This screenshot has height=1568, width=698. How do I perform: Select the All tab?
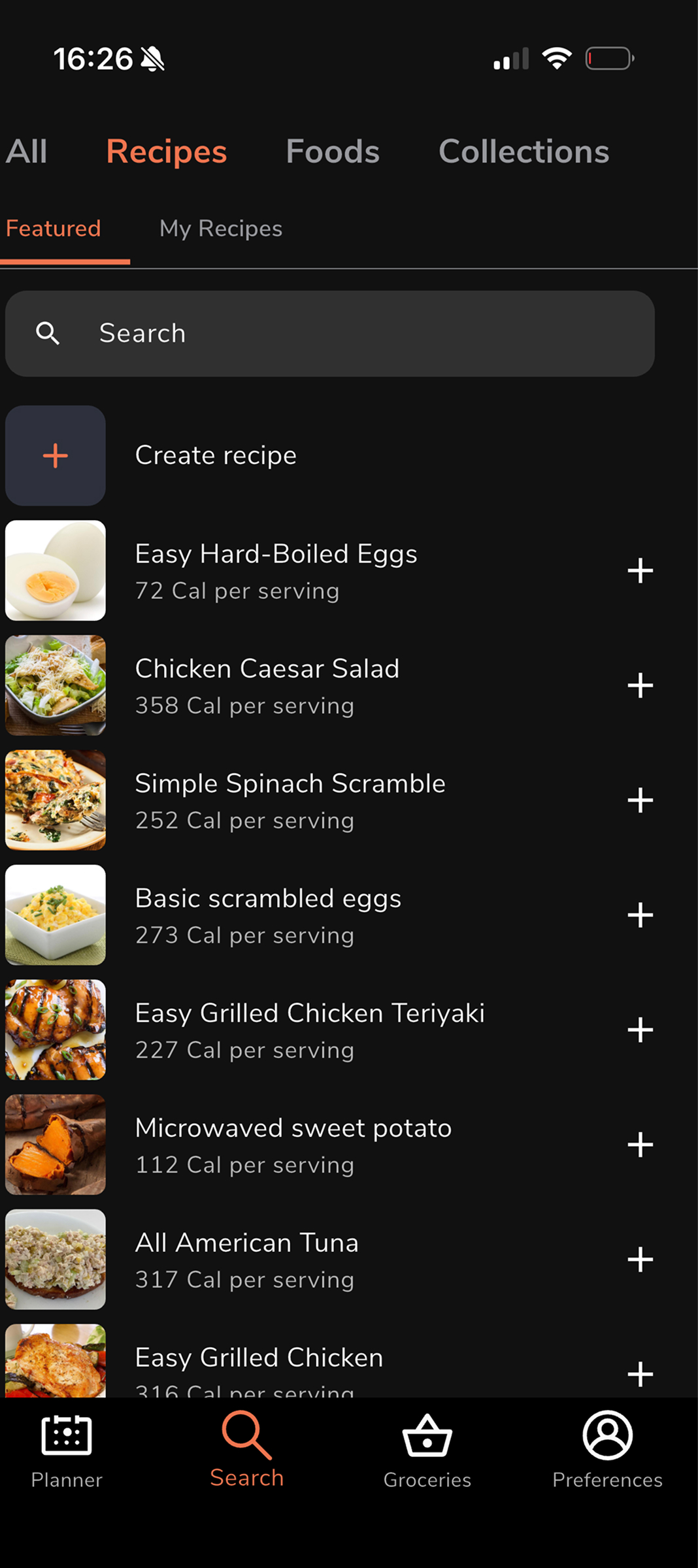26,151
